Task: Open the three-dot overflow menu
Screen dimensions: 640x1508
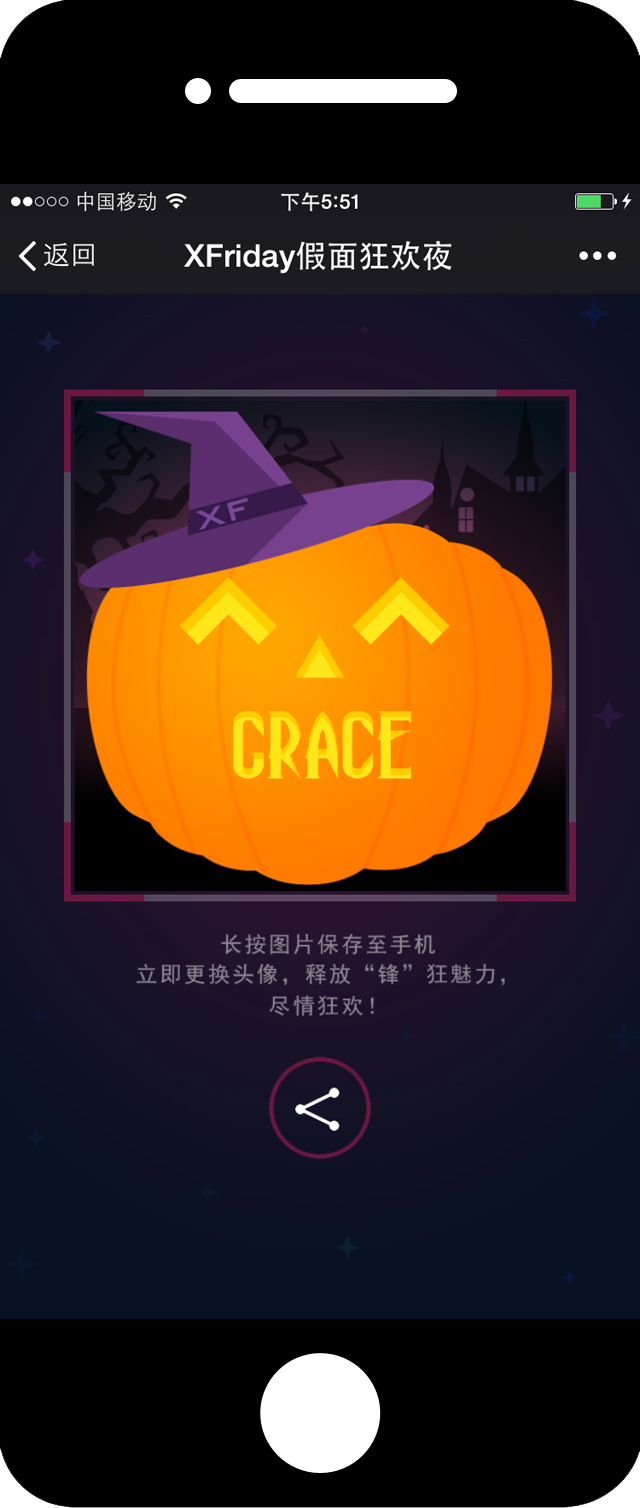Action: click(597, 256)
